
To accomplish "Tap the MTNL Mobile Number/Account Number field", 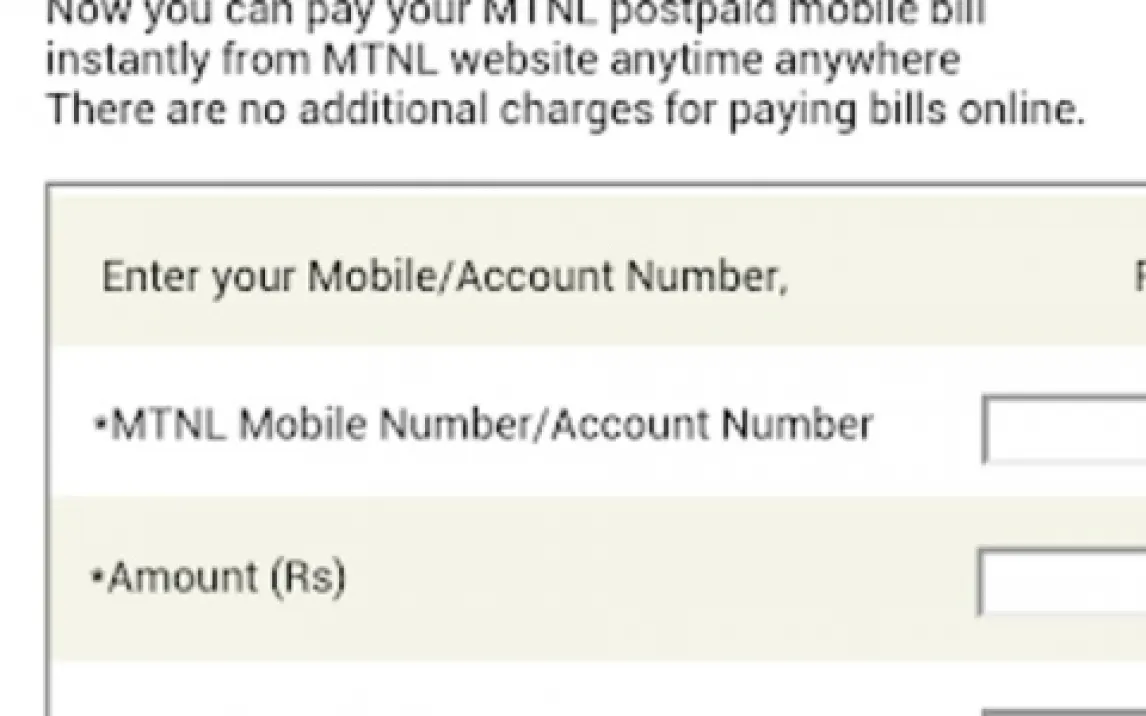I will click(x=1066, y=430).
